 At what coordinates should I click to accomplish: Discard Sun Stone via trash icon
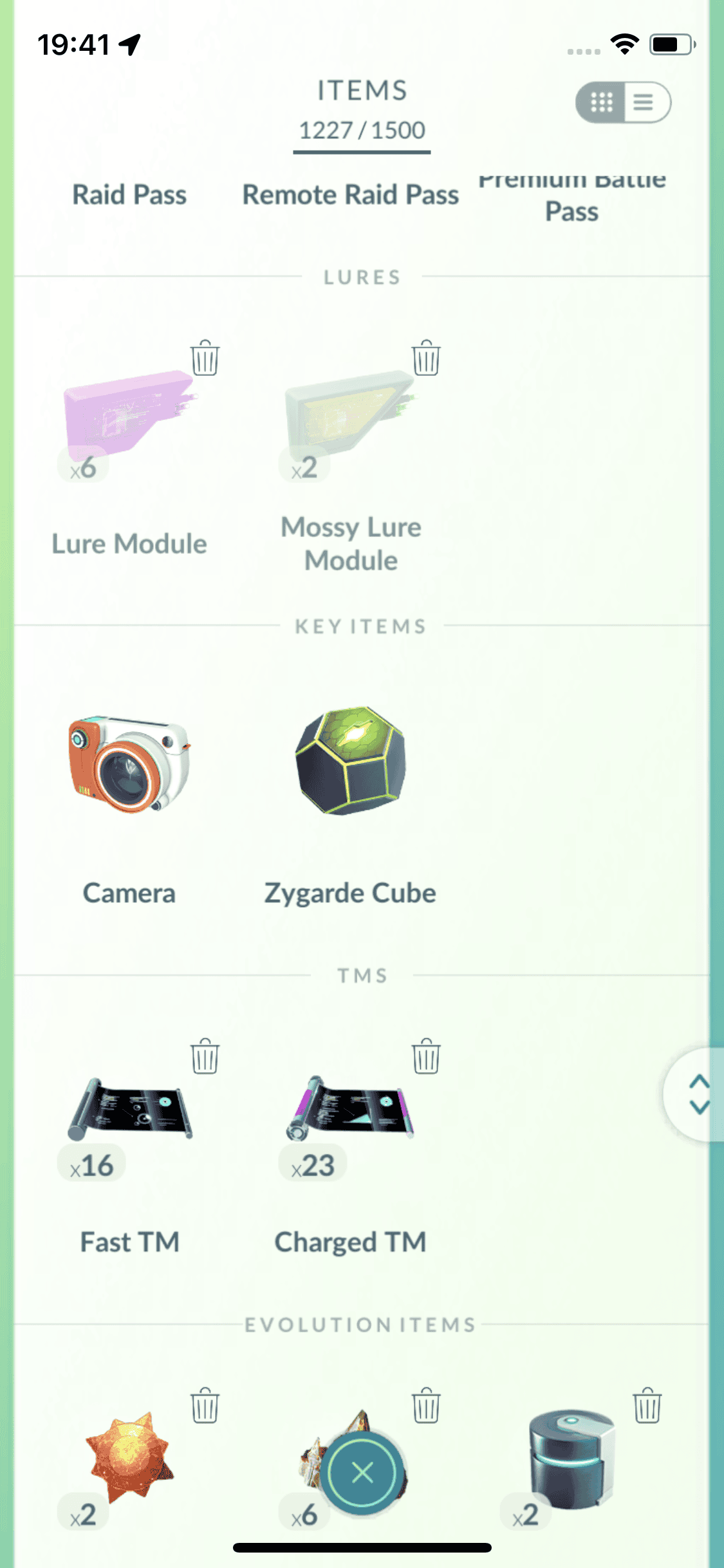[205, 1405]
